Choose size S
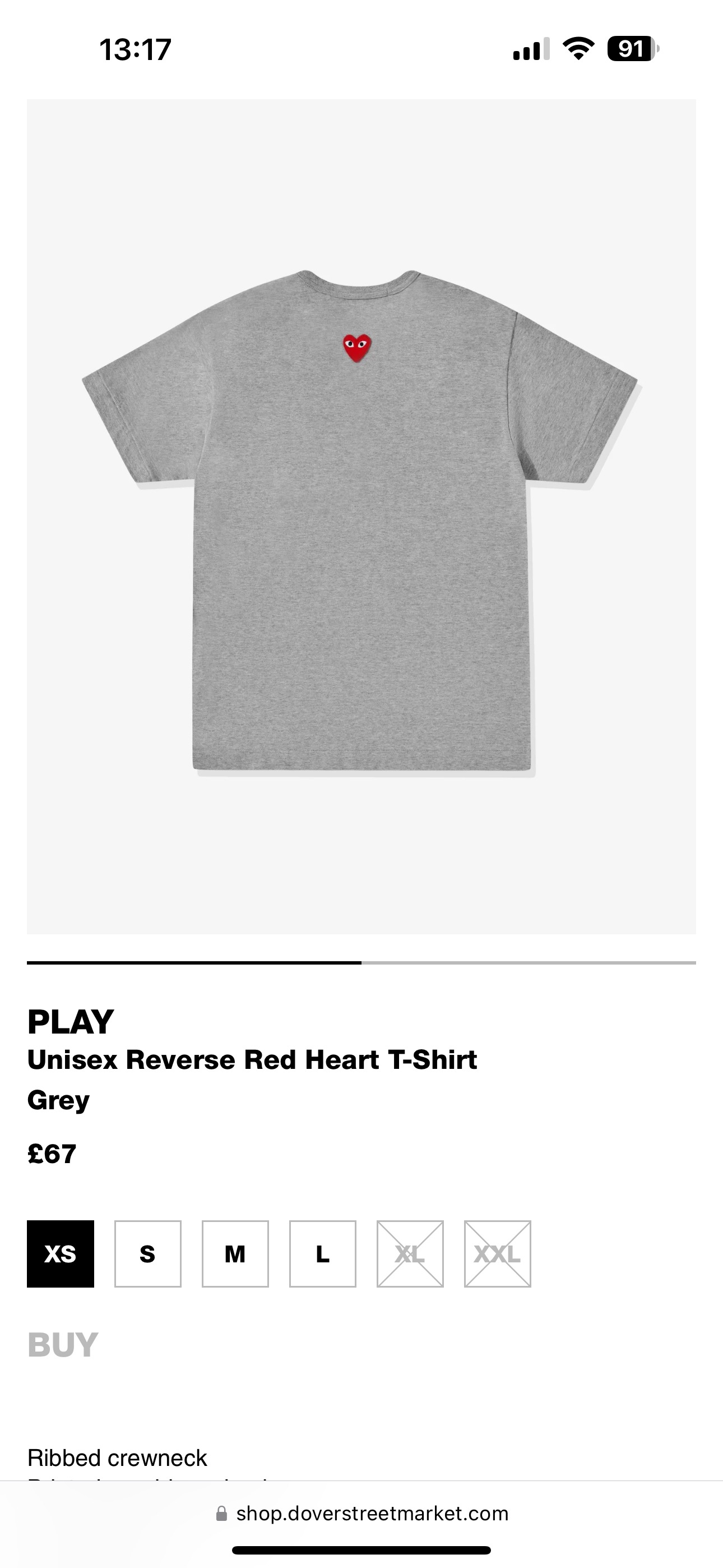 (148, 1253)
